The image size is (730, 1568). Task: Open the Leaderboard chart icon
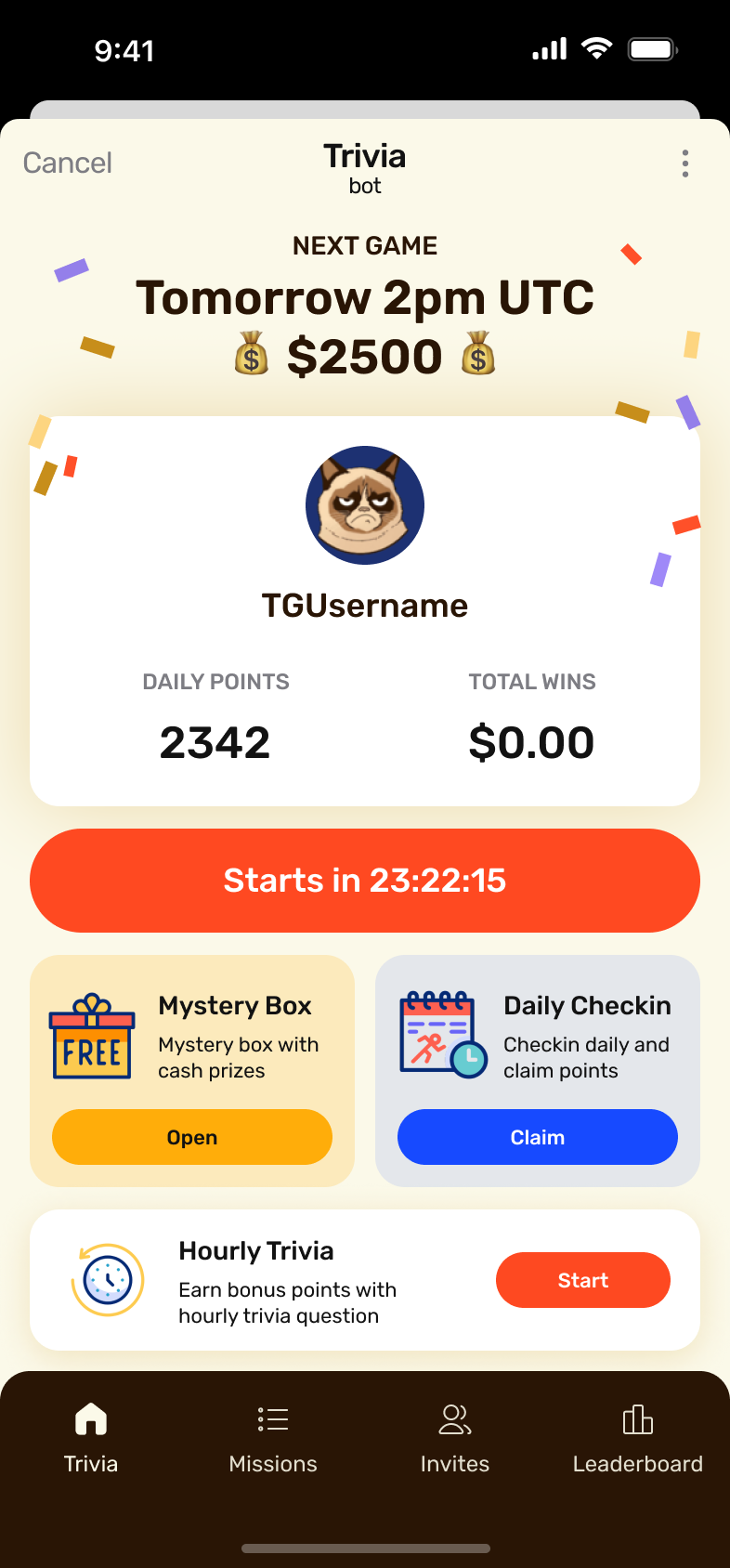coord(637,1419)
